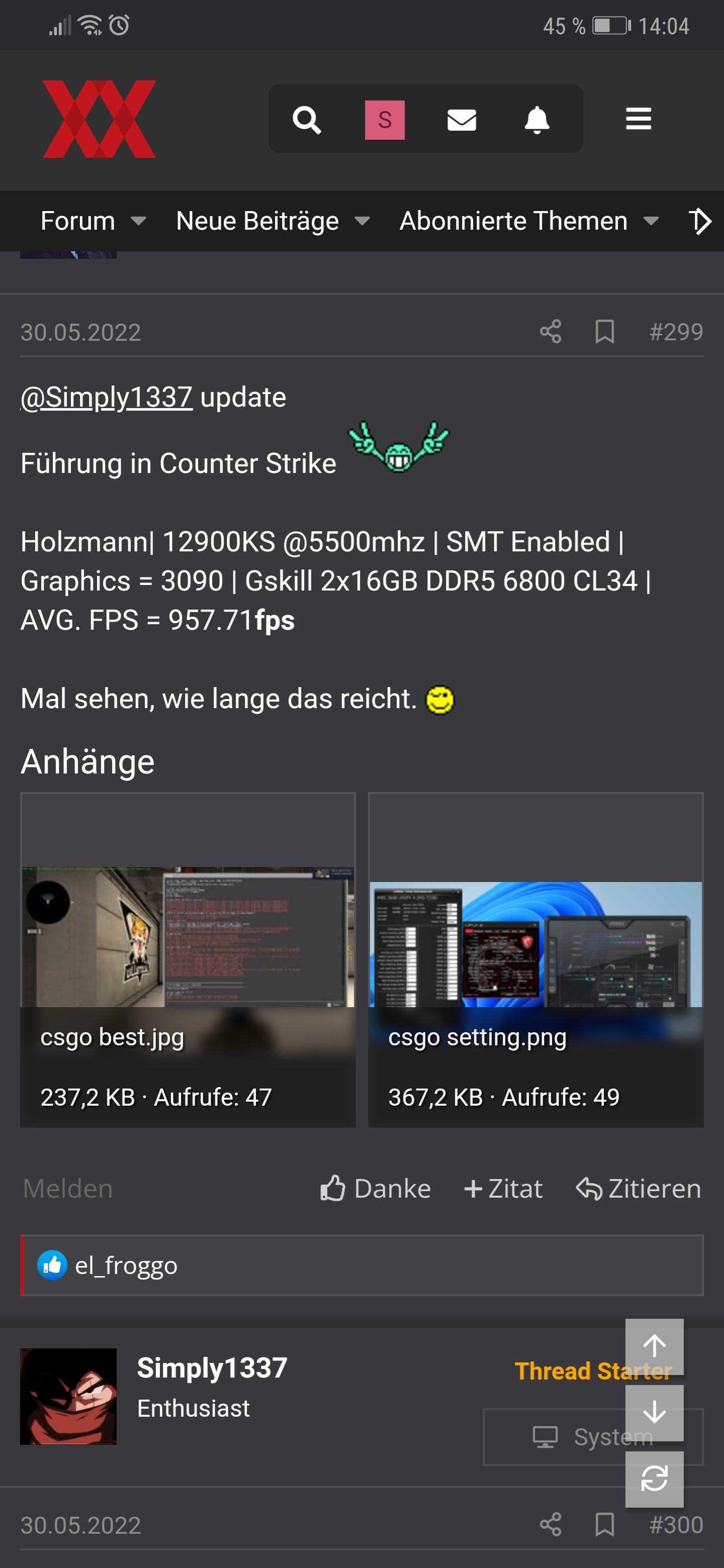Open the notifications bell
Screen dimensions: 724x1568
(537, 119)
